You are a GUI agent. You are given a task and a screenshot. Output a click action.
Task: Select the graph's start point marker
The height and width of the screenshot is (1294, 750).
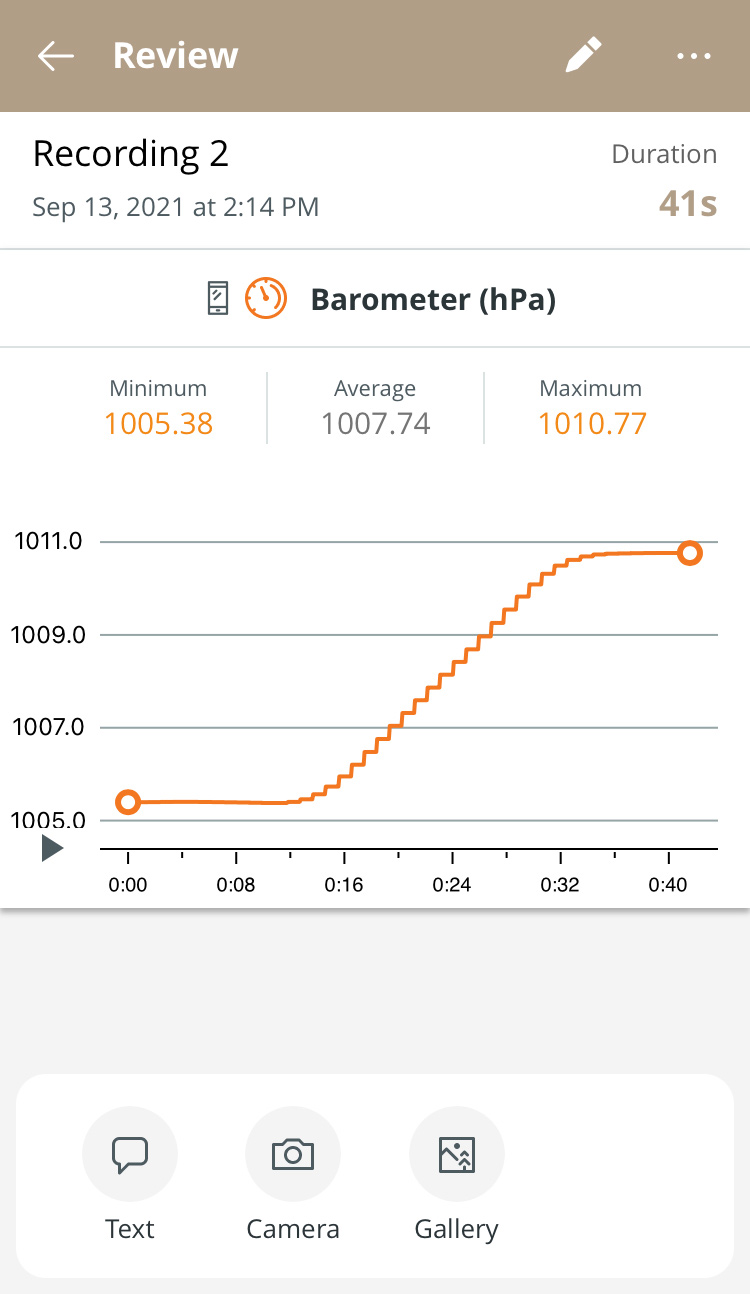pos(128,801)
